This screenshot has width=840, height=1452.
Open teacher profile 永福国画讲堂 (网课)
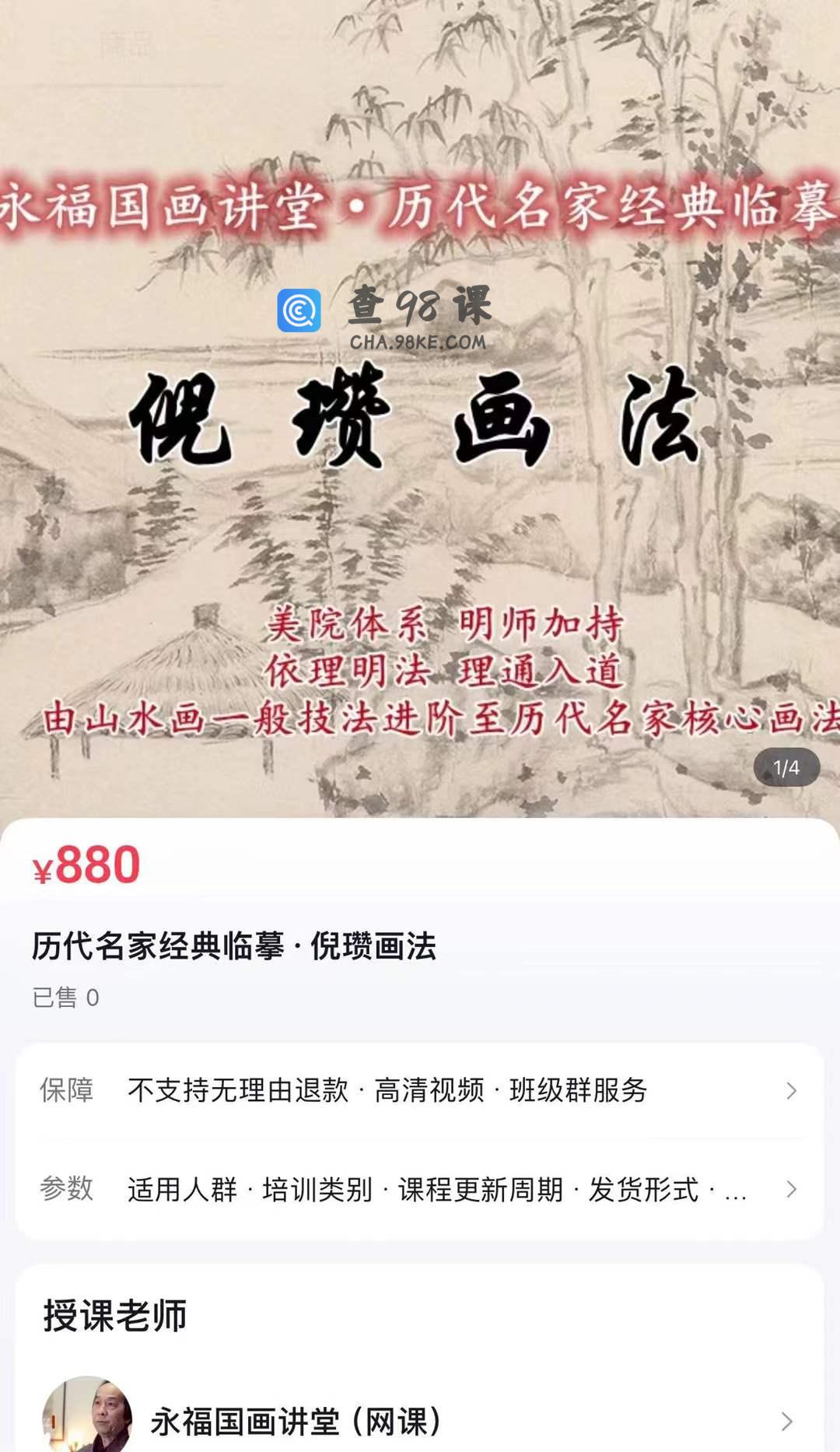(420, 1421)
